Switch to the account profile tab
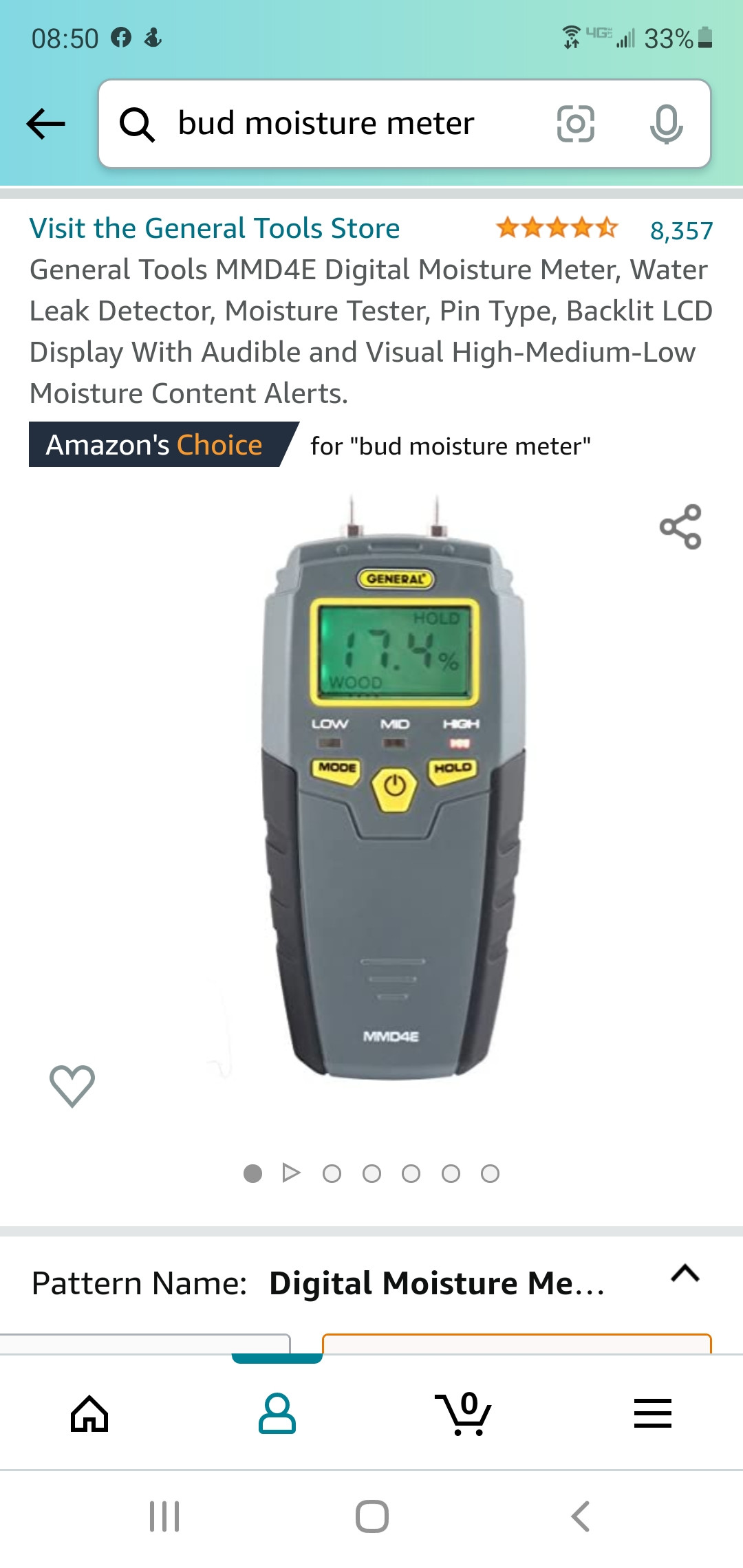The image size is (743, 1568). point(277,1413)
